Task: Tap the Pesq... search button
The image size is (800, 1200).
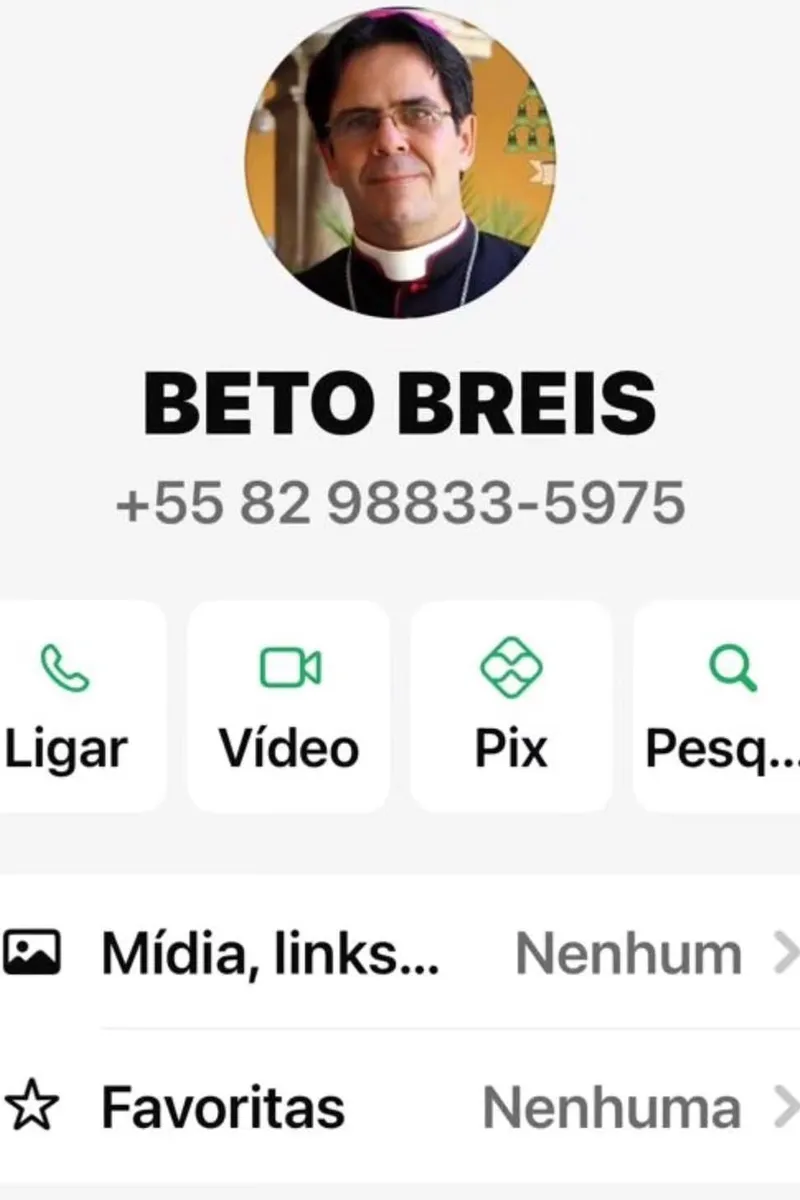Action: click(718, 706)
